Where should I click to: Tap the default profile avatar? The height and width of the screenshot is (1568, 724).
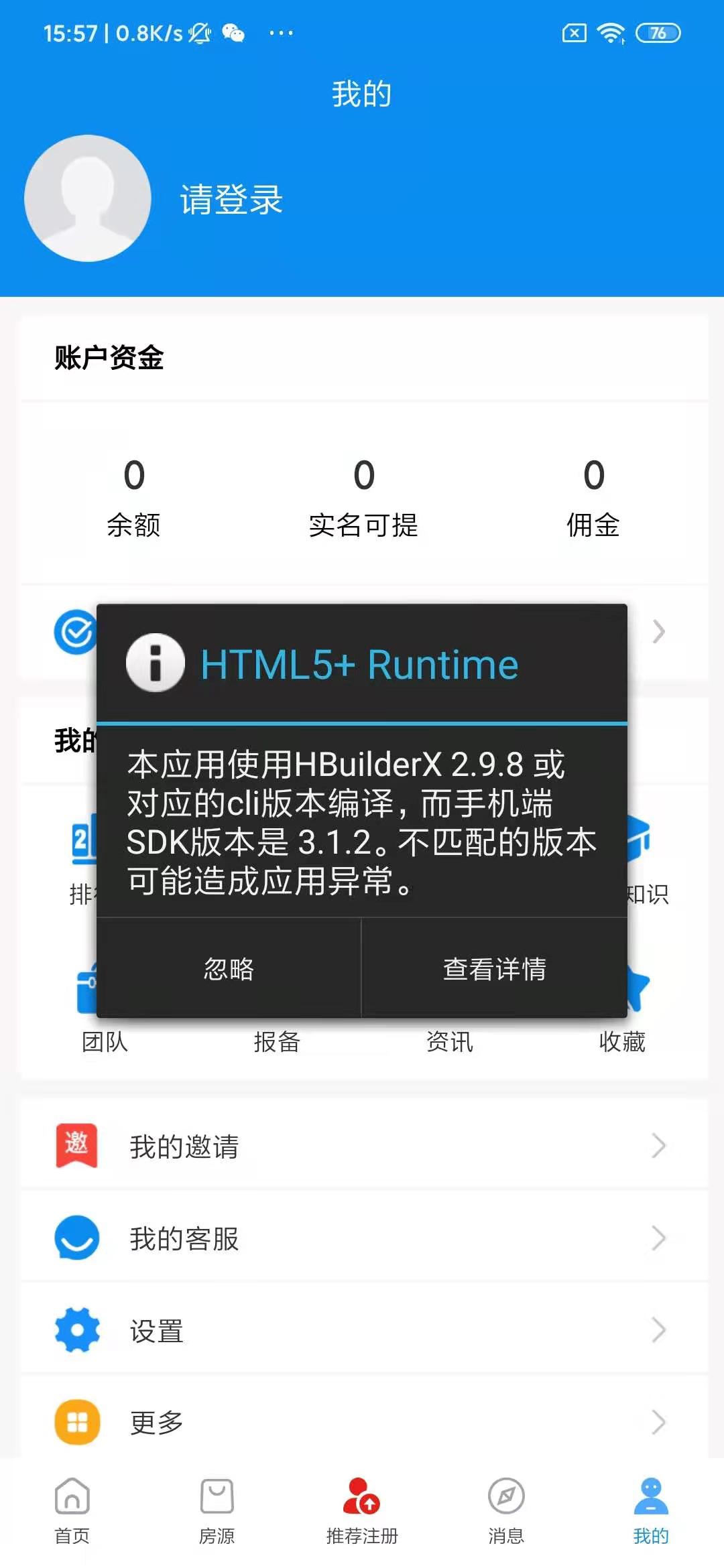88,198
